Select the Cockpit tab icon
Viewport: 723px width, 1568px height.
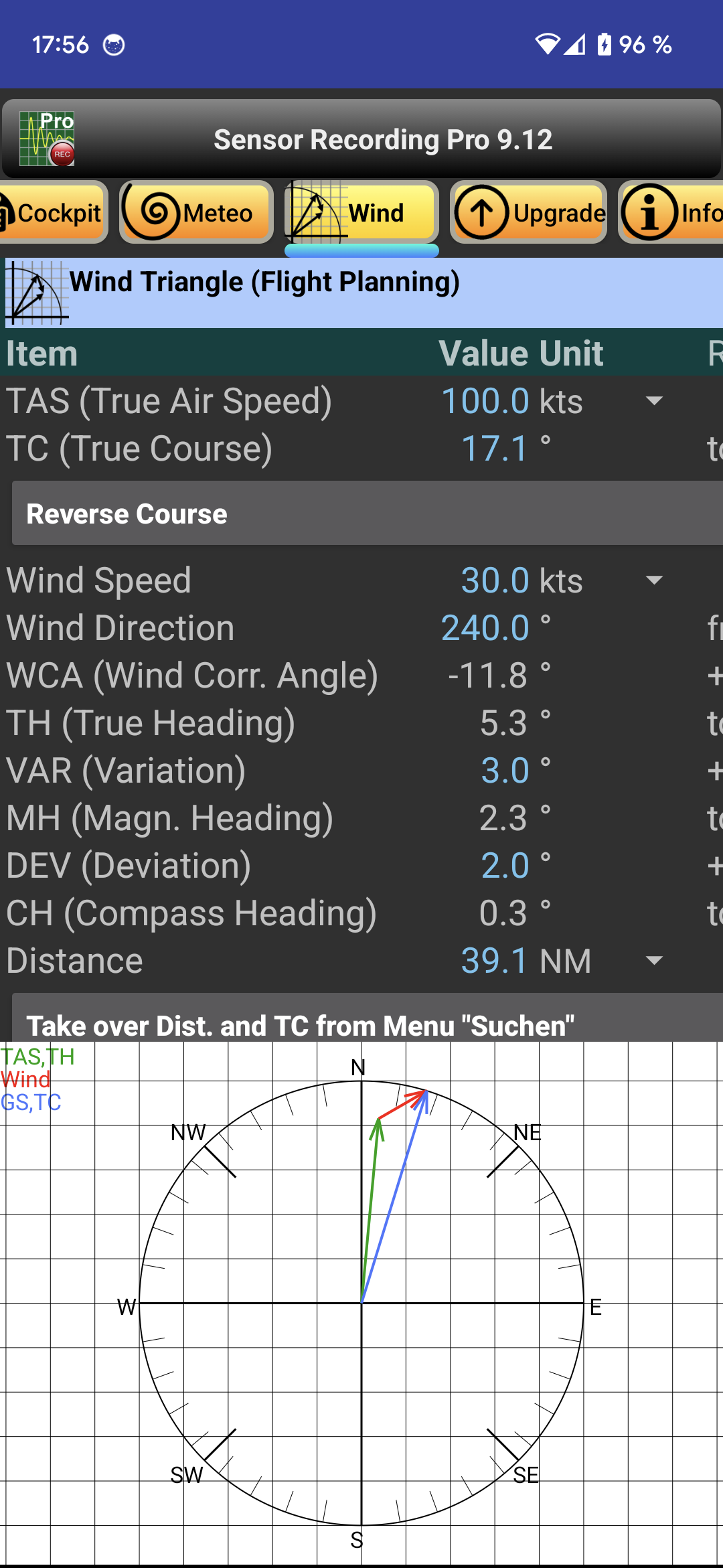(x=7, y=213)
